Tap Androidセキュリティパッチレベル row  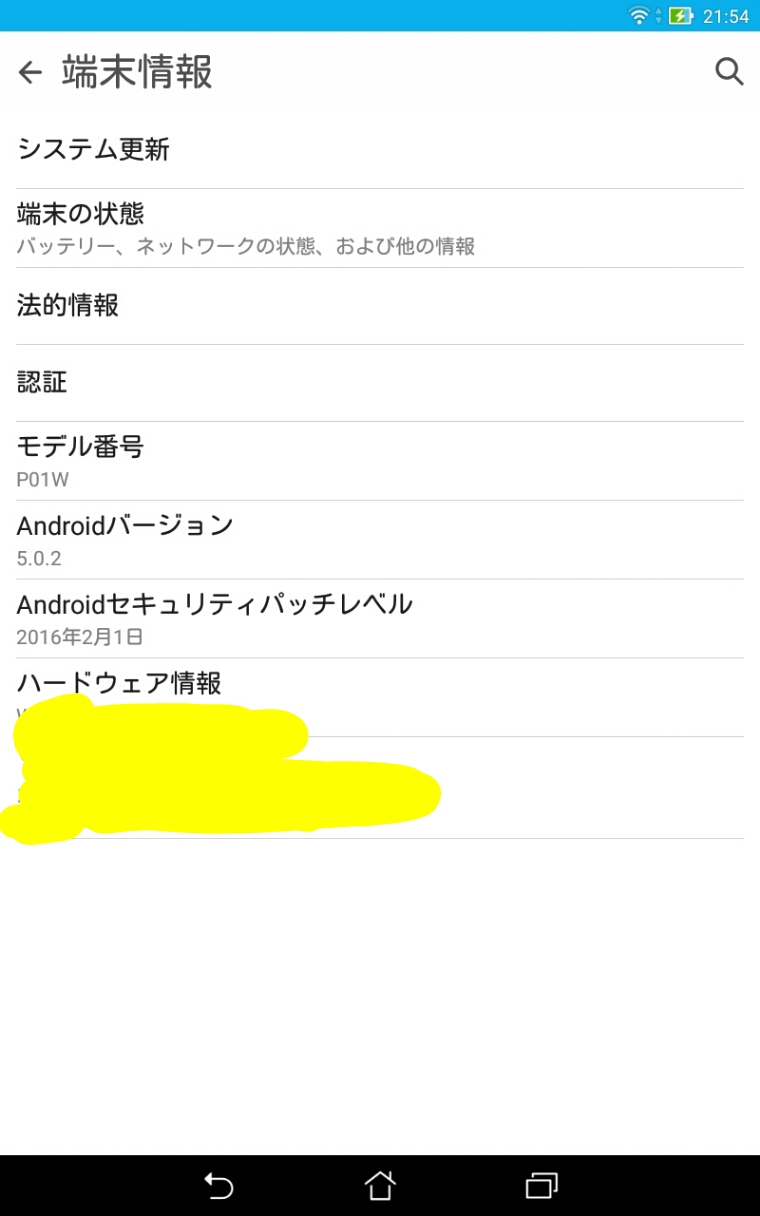[x=380, y=619]
